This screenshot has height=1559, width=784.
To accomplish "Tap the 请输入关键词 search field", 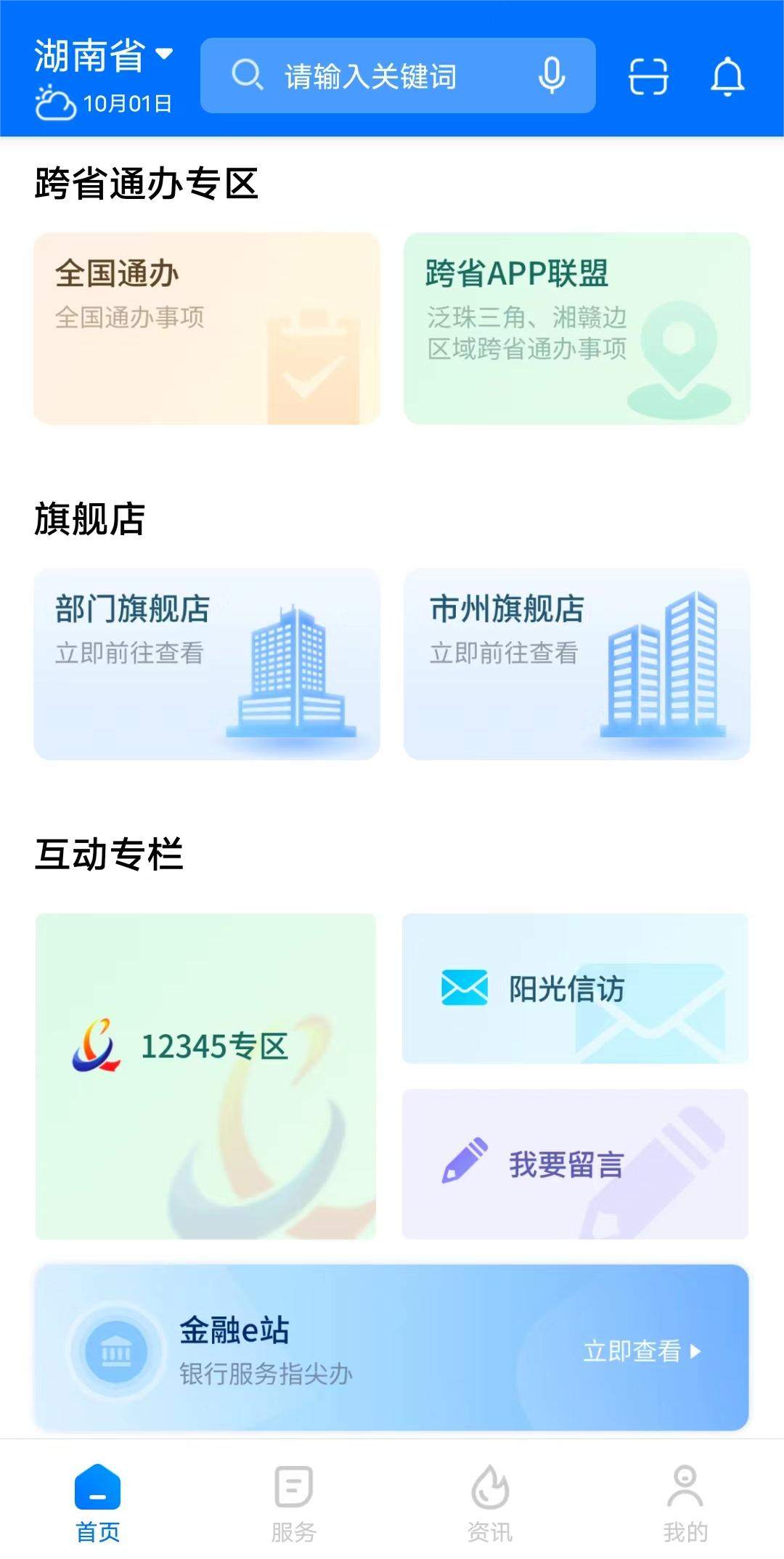I will click(x=398, y=76).
